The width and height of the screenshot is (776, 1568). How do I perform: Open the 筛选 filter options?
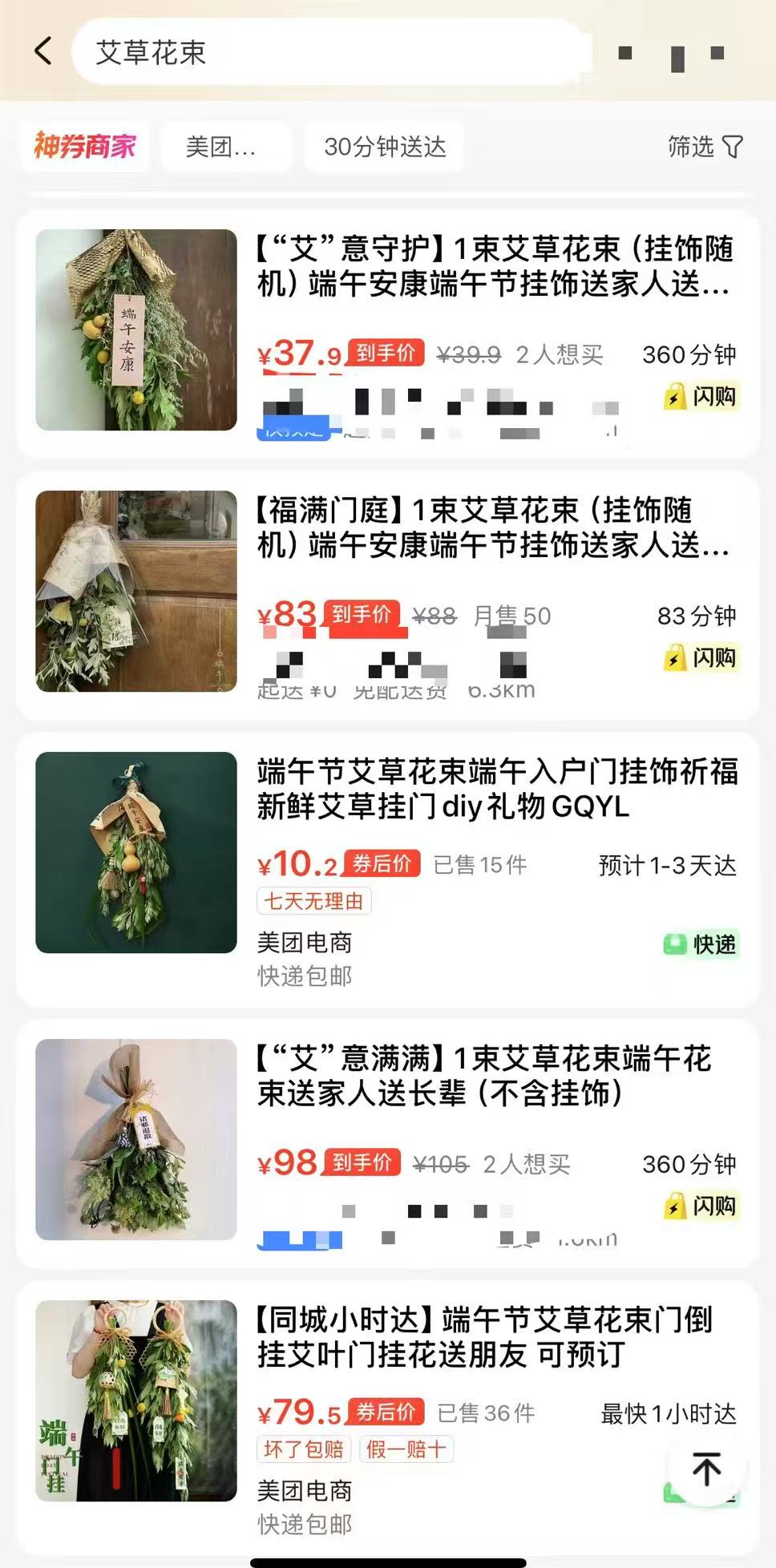click(705, 146)
